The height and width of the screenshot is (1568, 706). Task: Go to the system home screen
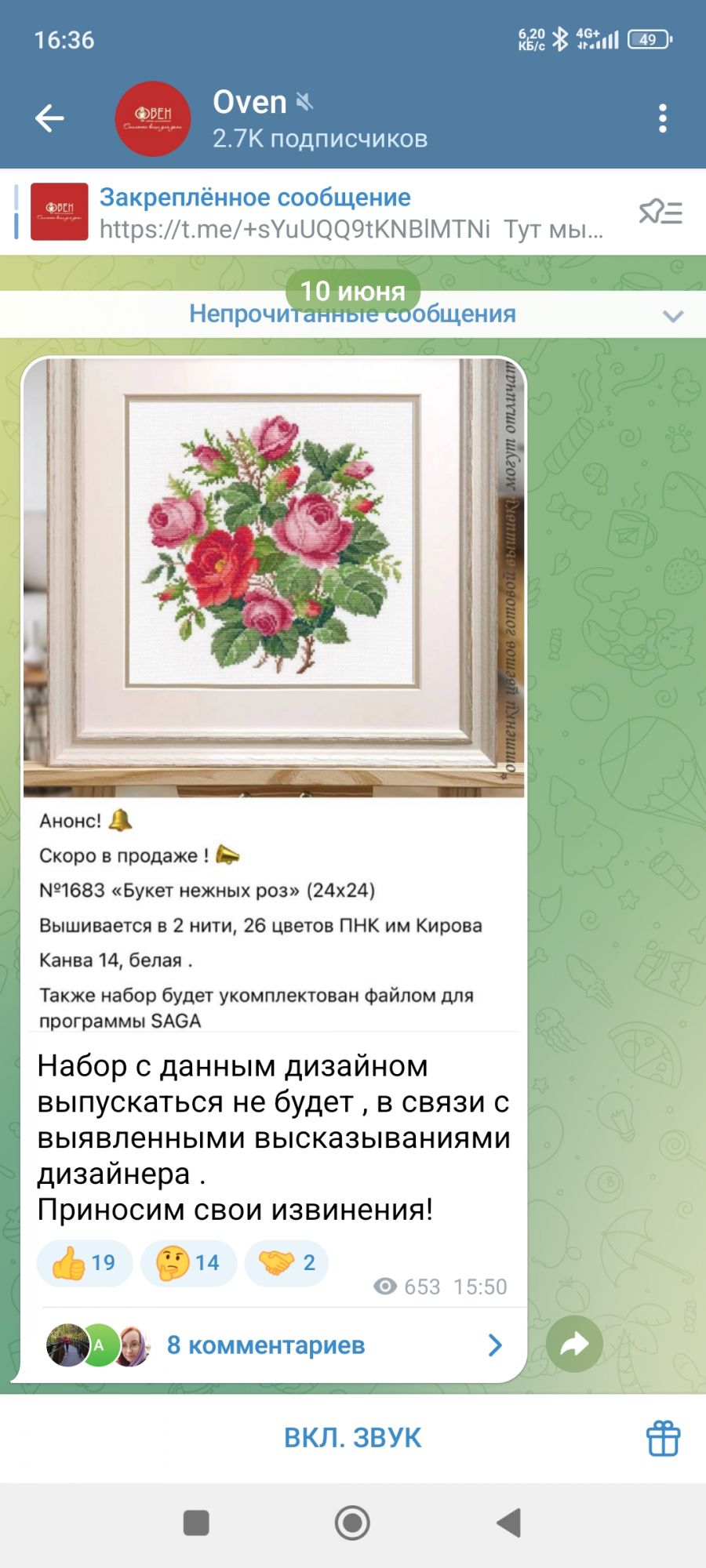[x=352, y=1523]
